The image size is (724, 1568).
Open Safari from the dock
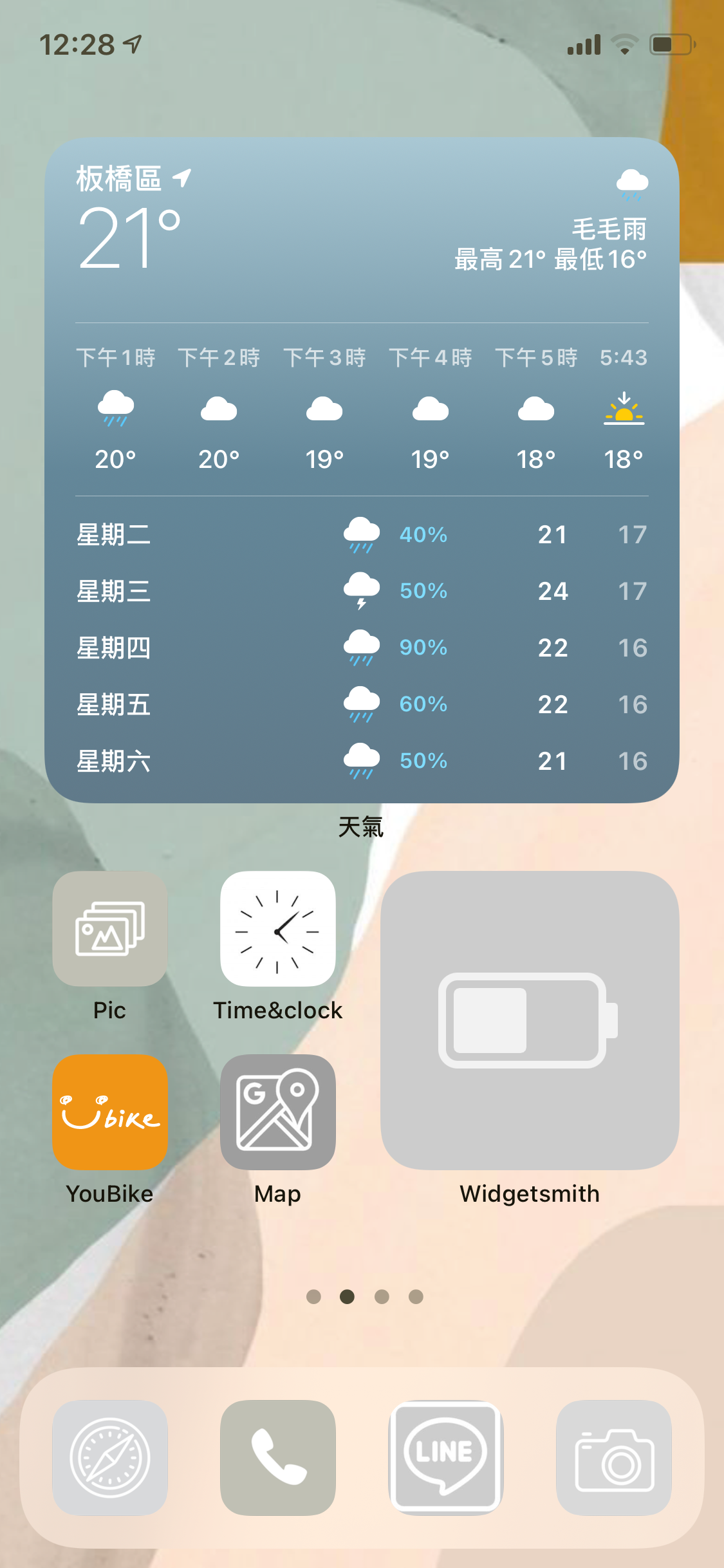coord(110,1457)
